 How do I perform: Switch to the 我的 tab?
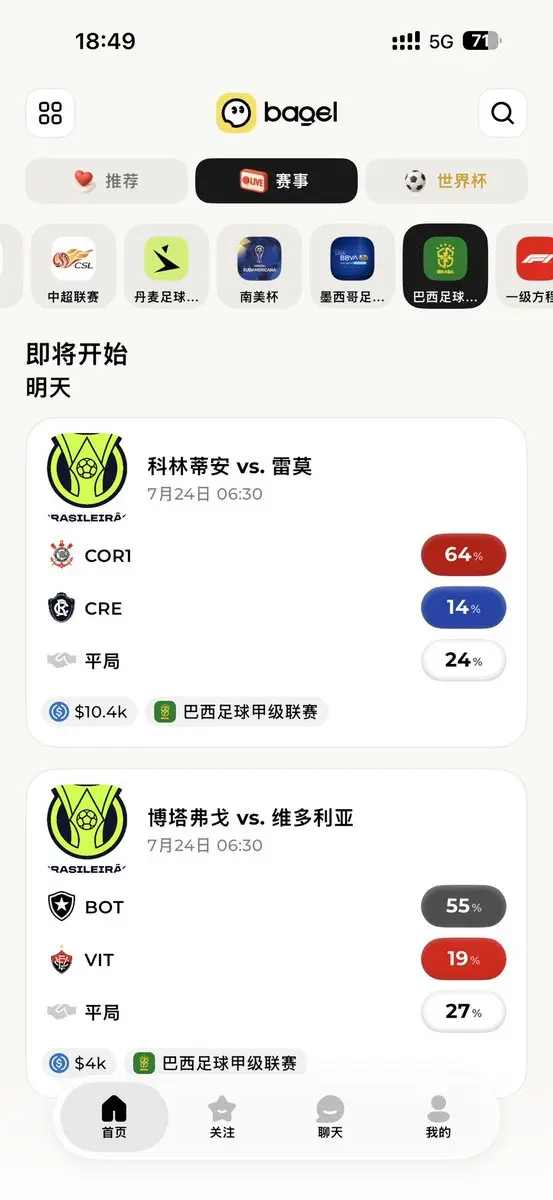coord(438,1118)
